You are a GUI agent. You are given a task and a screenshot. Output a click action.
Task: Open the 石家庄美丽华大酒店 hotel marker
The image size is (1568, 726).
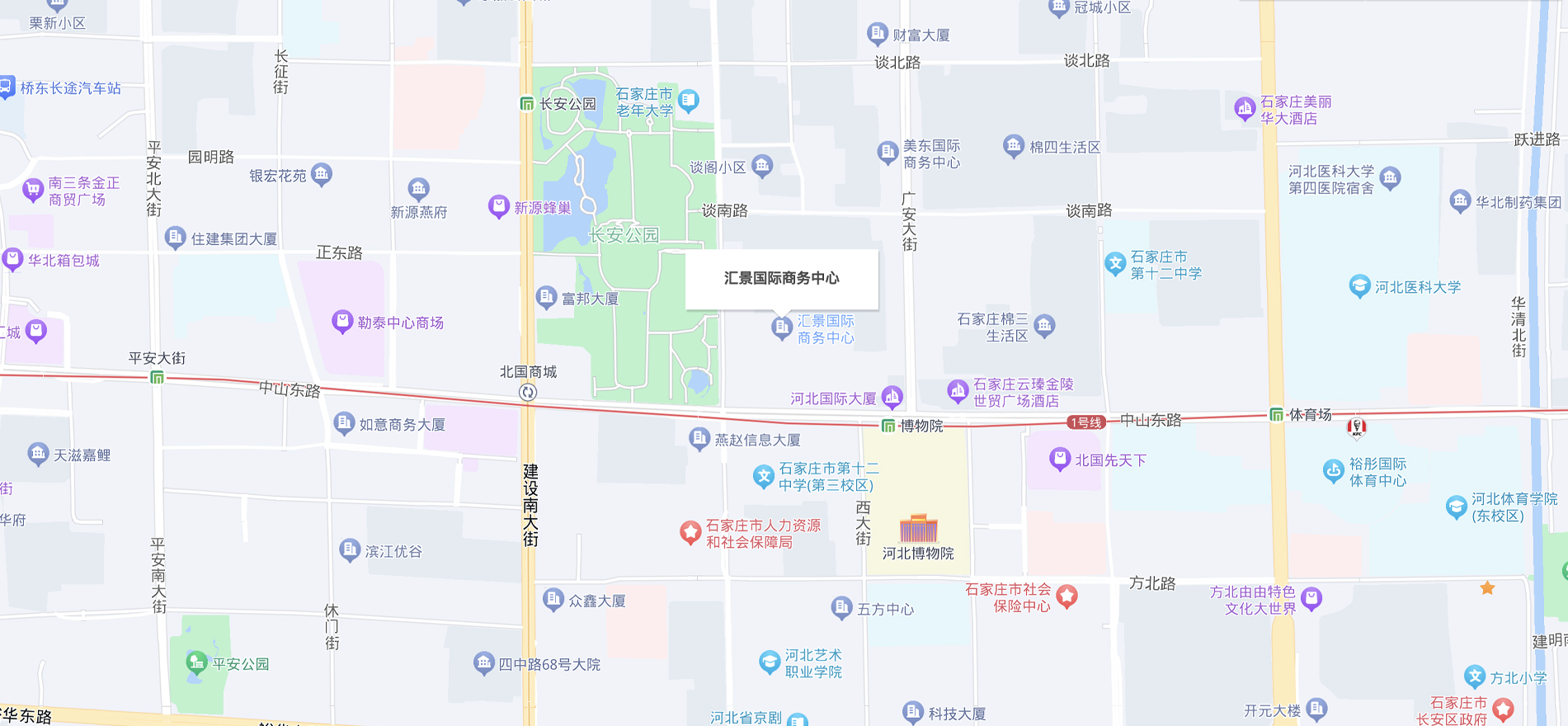coord(1244,108)
